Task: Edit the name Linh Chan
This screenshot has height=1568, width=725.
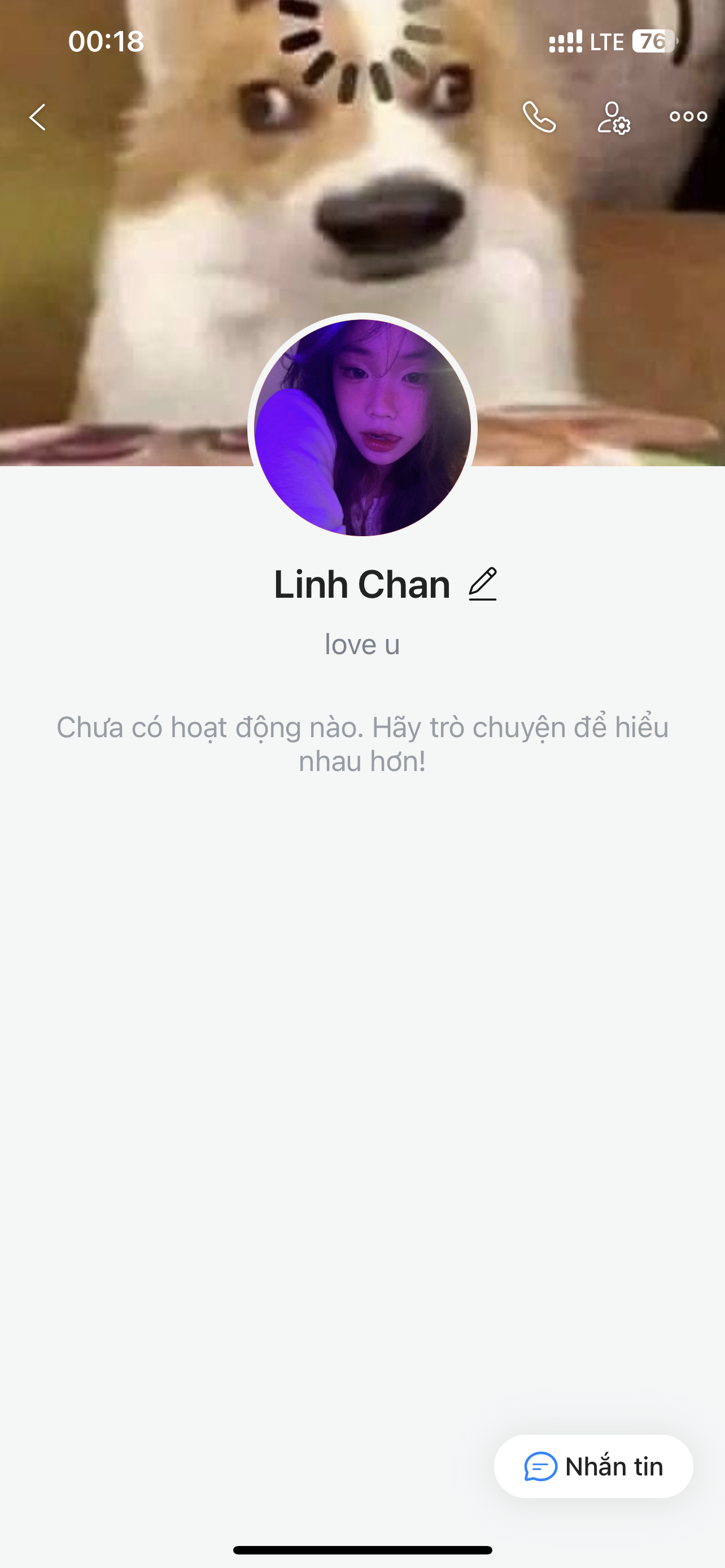Action: [483, 584]
